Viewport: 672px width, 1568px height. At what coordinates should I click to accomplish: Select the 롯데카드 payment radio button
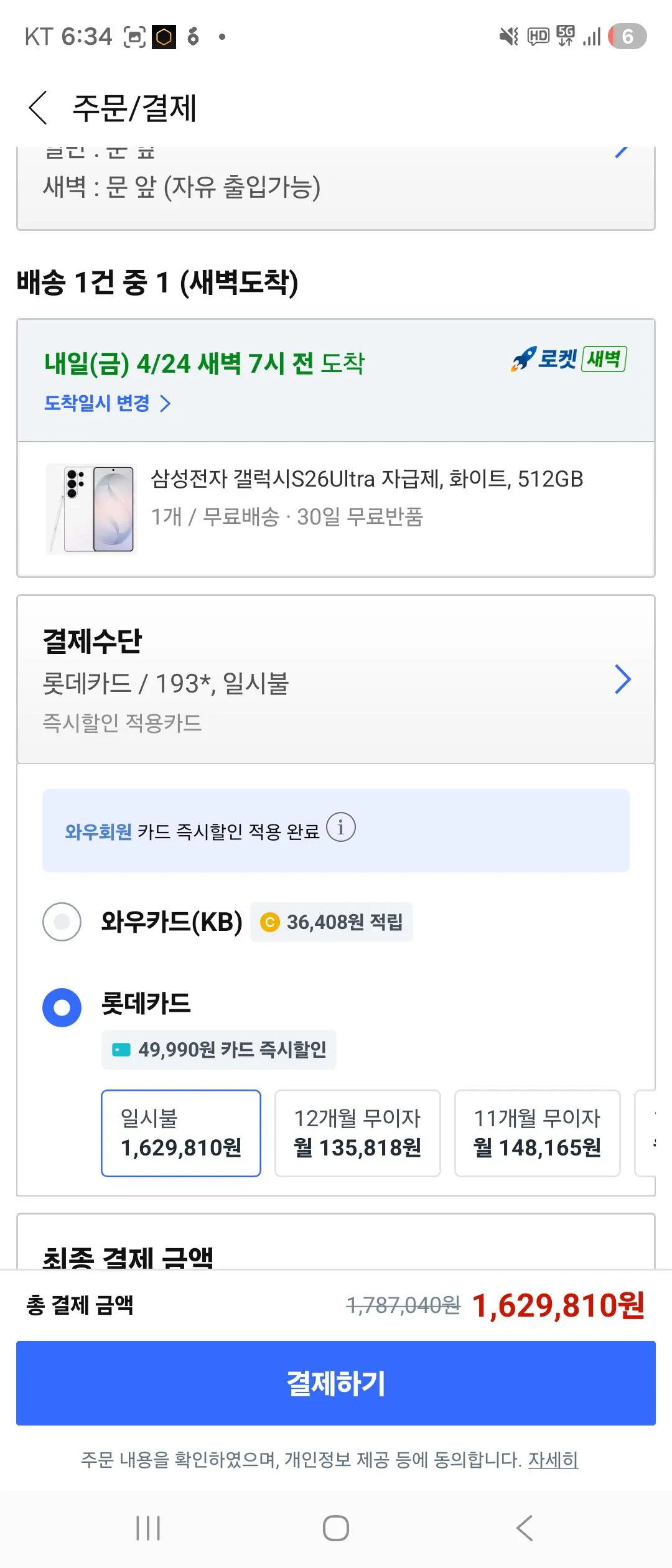pyautogui.click(x=62, y=1008)
